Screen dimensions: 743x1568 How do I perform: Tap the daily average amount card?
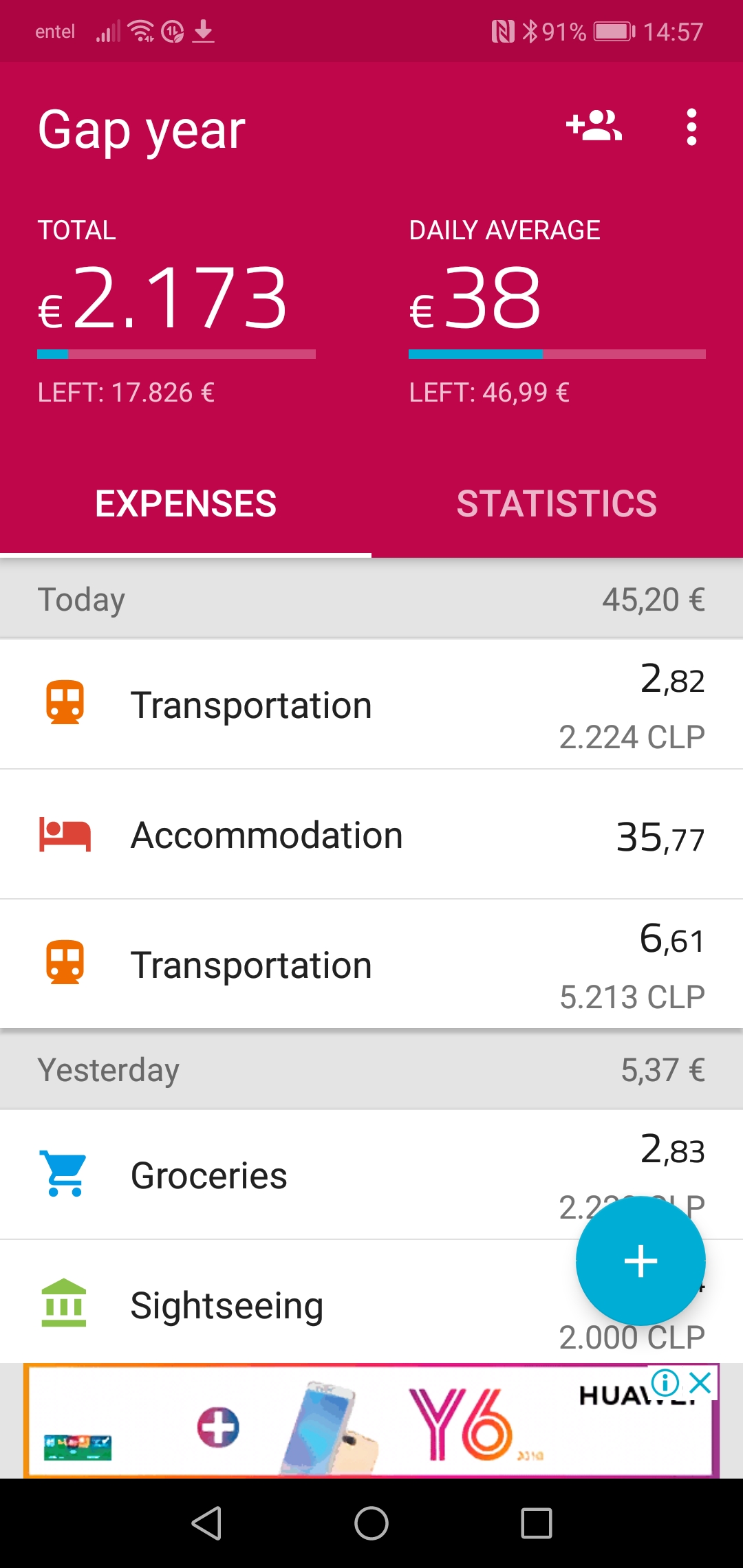coord(557,311)
